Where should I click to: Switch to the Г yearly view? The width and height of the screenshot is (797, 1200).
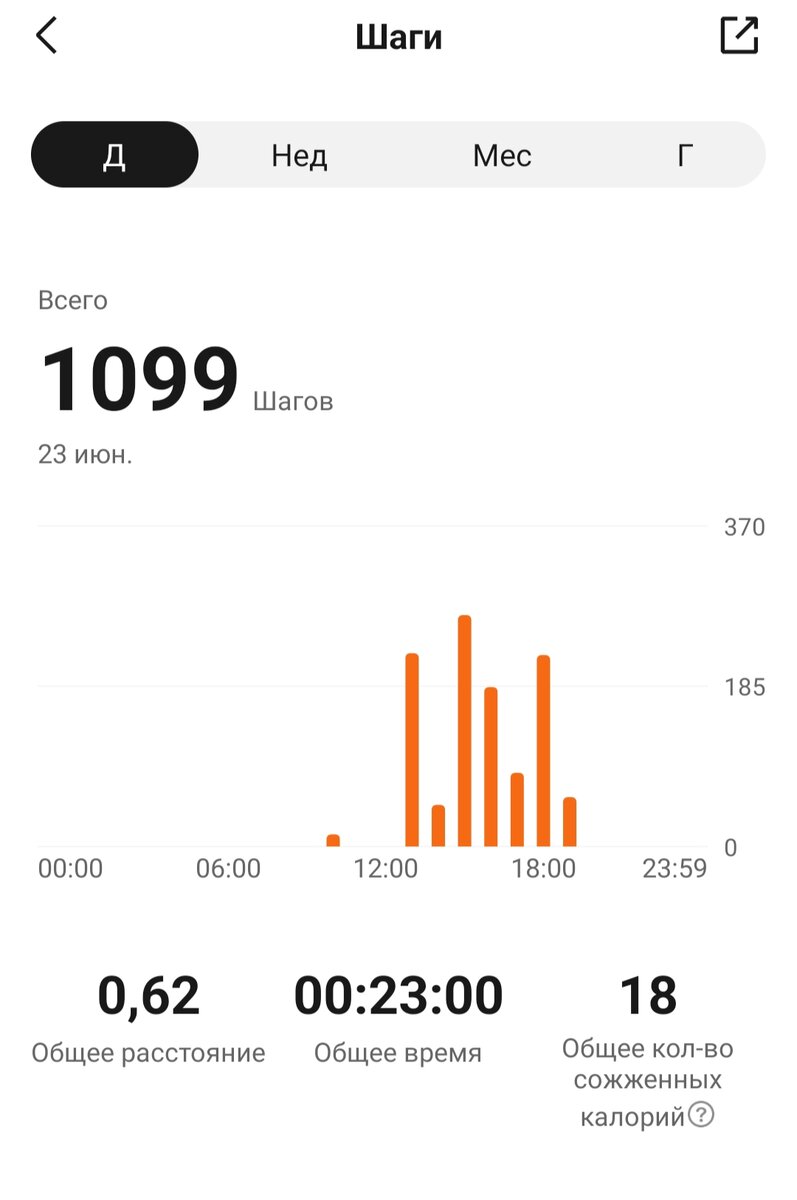click(685, 155)
